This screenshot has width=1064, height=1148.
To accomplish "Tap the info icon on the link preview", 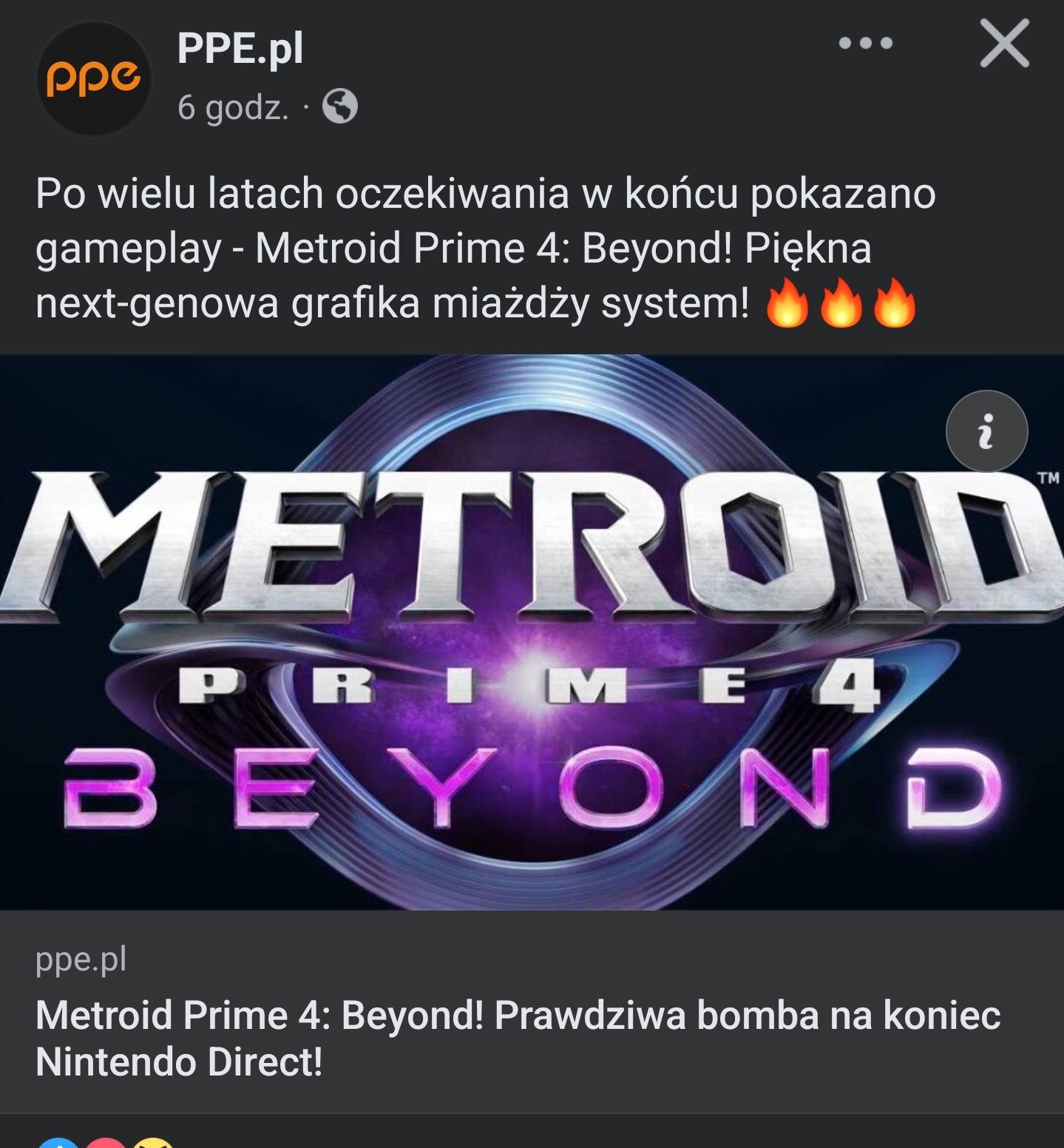I will [x=986, y=430].
